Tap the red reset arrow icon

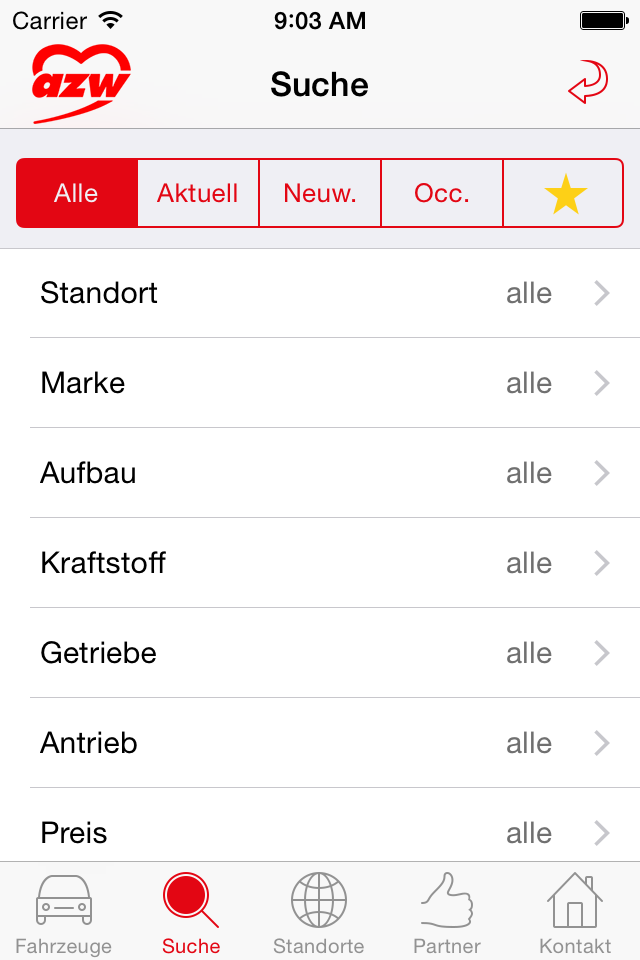(588, 83)
